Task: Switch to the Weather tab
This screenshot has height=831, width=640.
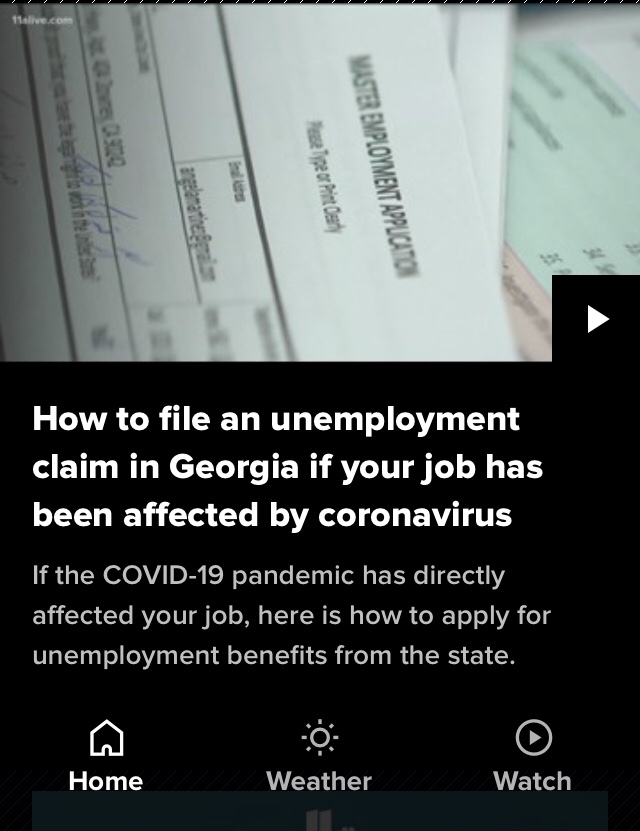Action: click(x=319, y=757)
